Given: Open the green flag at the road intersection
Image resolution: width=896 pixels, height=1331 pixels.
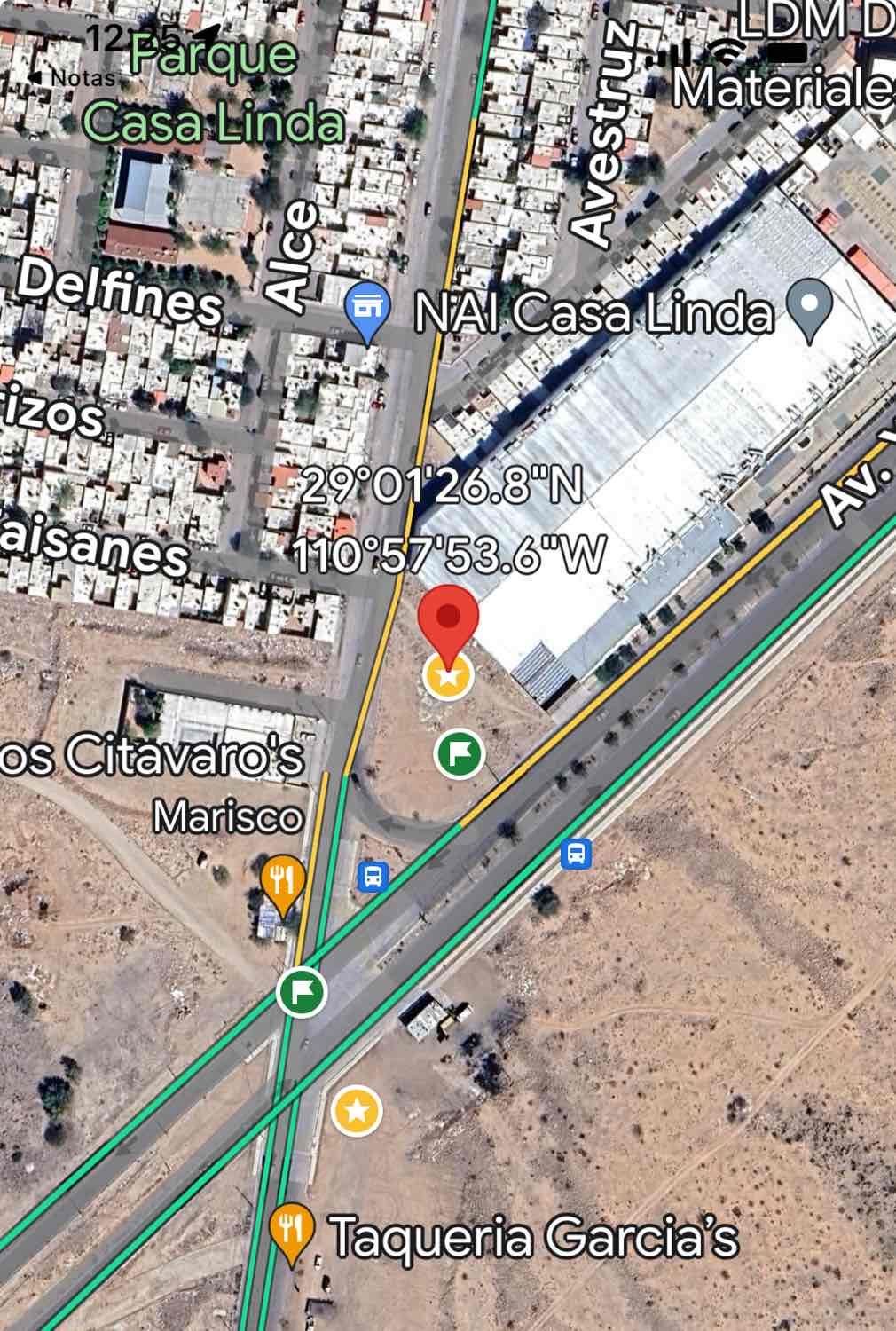Looking at the screenshot, I should pos(302,991).
